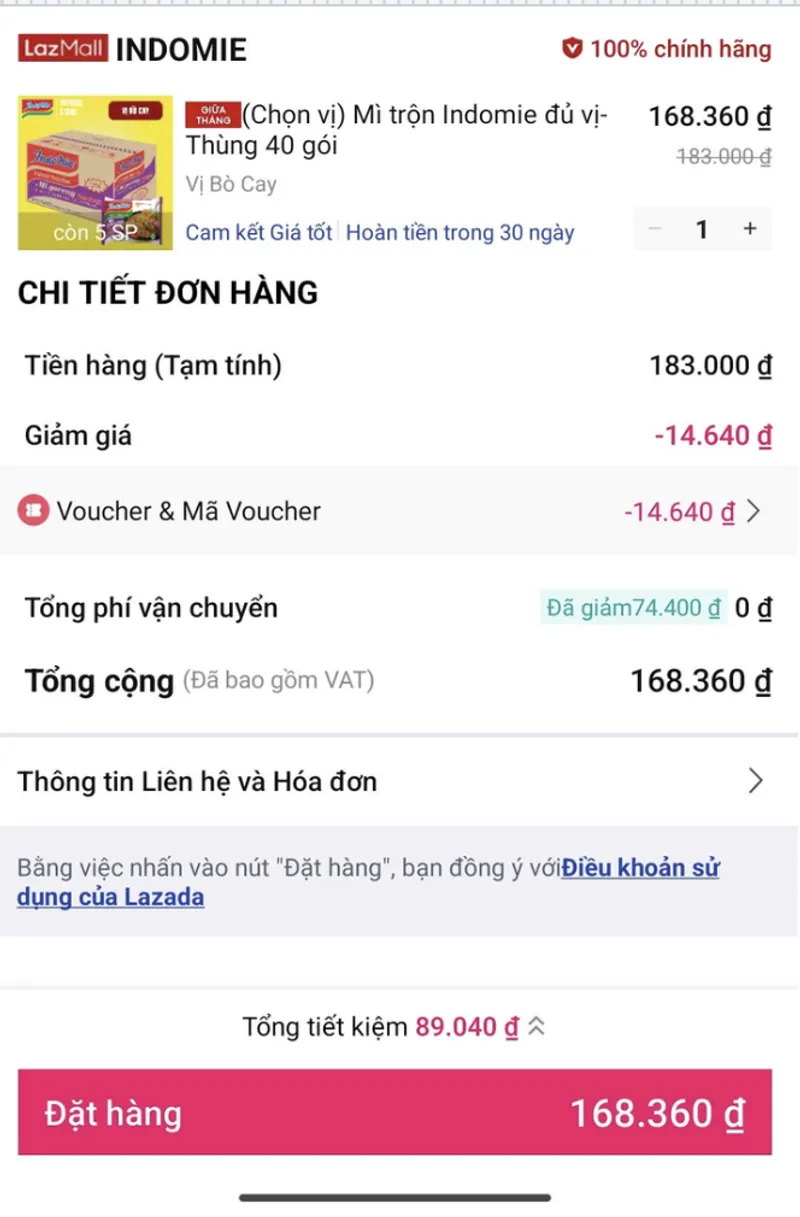Click the double-chevron next to Tổng tiết kiệm
The height and width of the screenshot is (1217, 800).
click(x=536, y=1026)
